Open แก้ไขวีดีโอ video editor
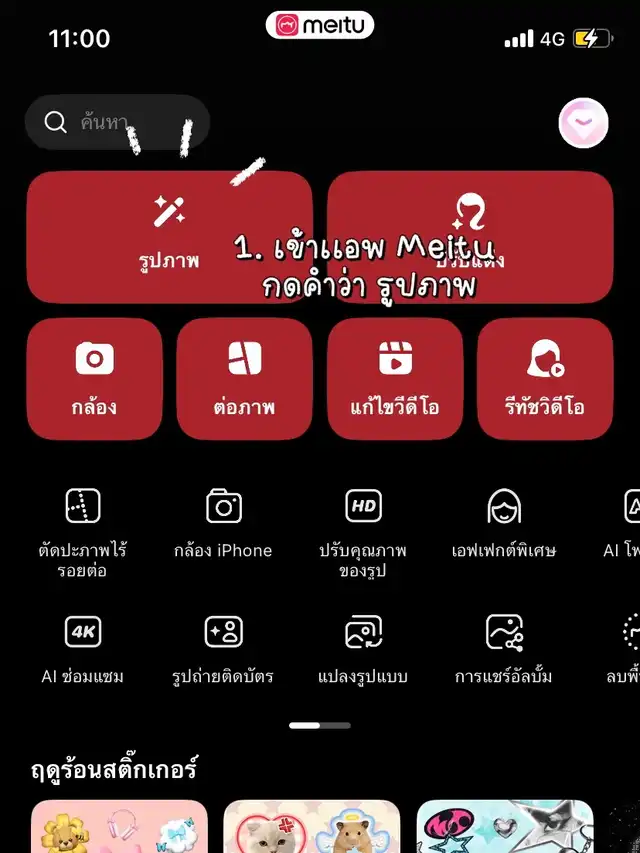The width and height of the screenshot is (640, 853). pyautogui.click(x=395, y=378)
